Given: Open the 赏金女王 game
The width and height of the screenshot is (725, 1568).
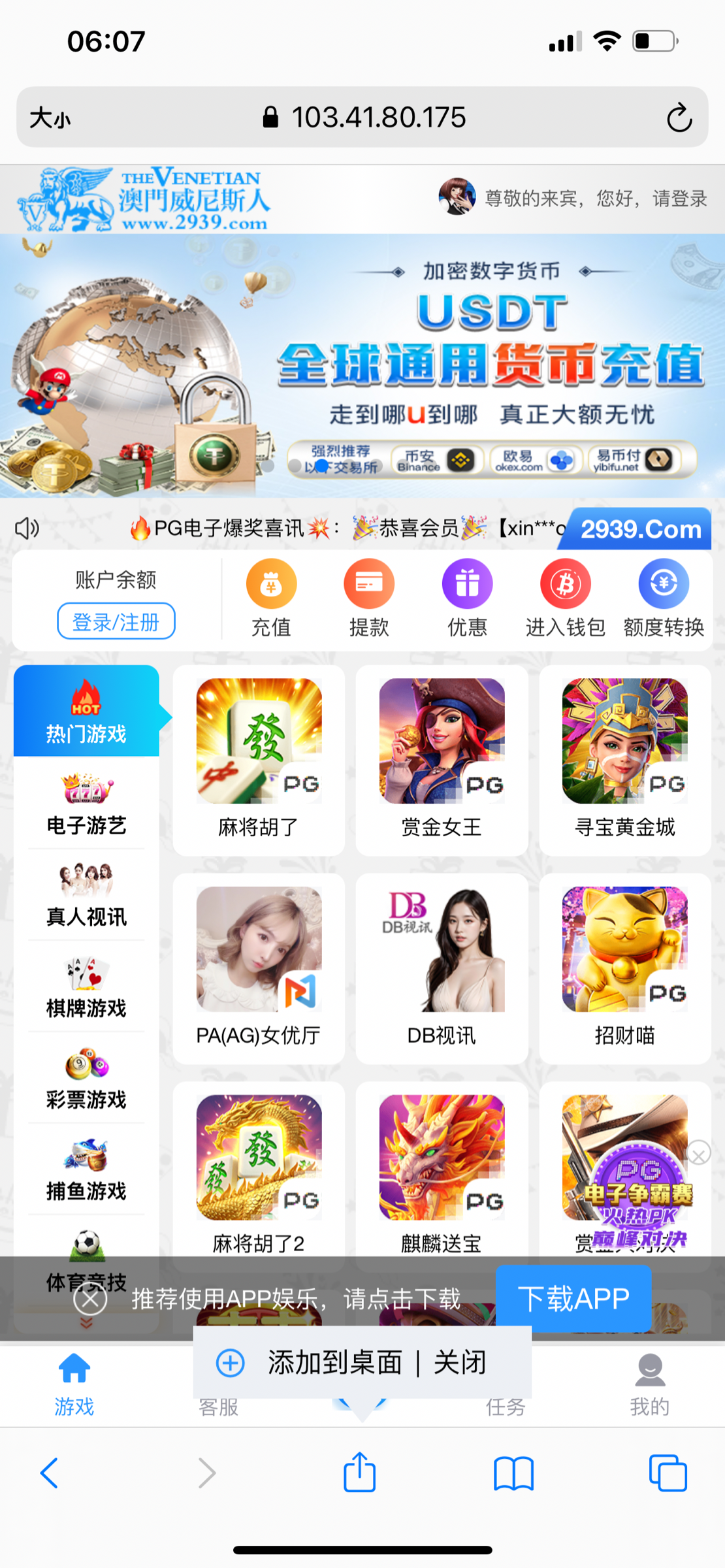Looking at the screenshot, I should pos(442,759).
